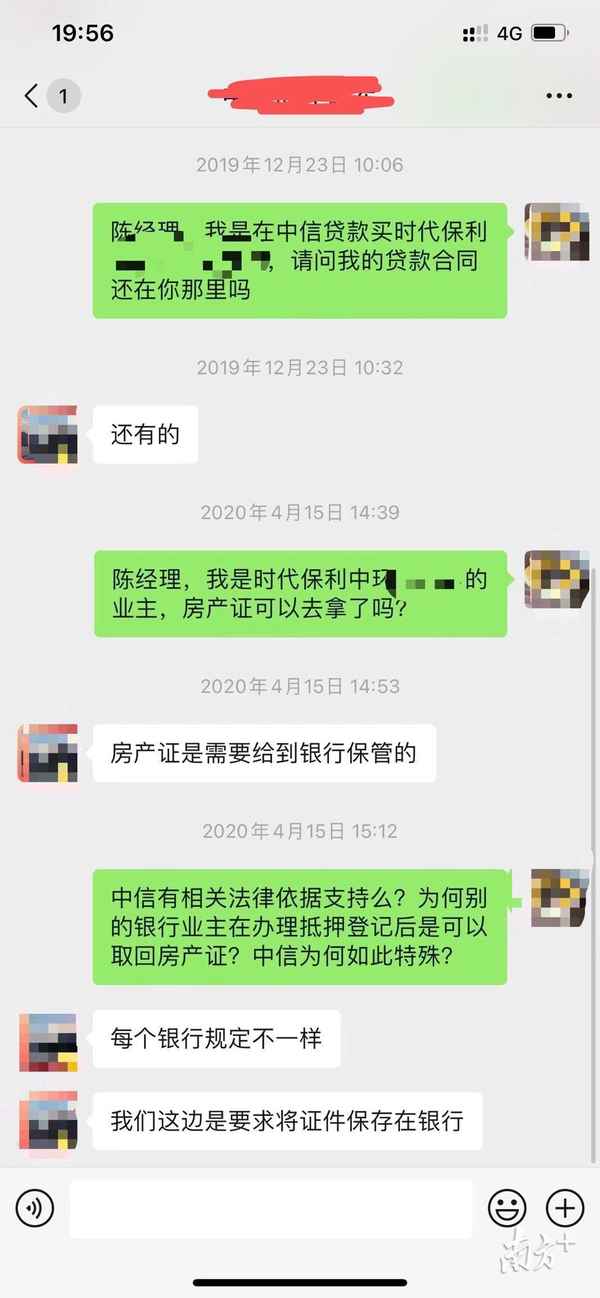Viewport: 600px width, 1298px height.
Task: Switch to voice message input
Action: tap(35, 1209)
